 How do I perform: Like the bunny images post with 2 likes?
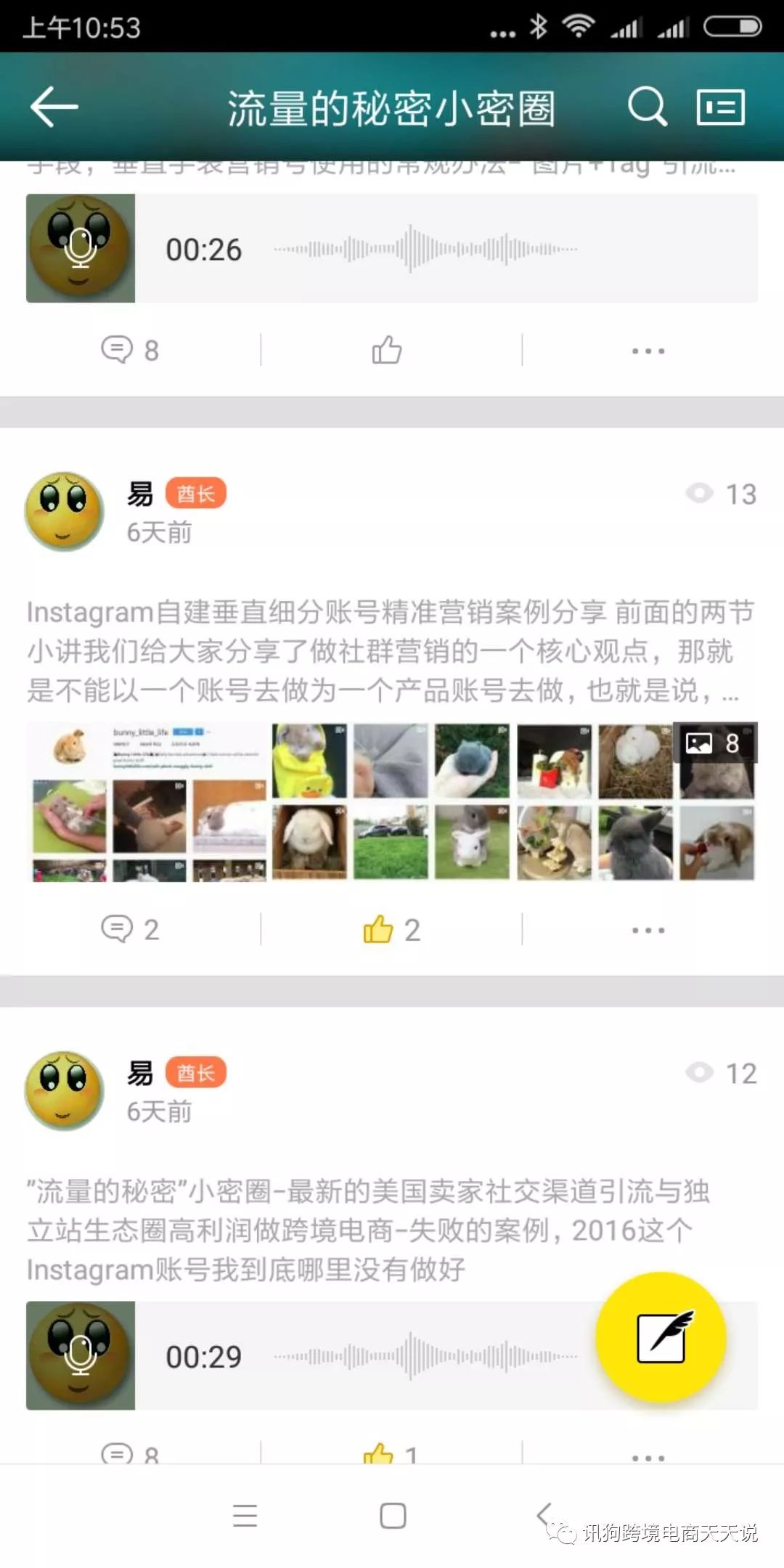click(391, 929)
